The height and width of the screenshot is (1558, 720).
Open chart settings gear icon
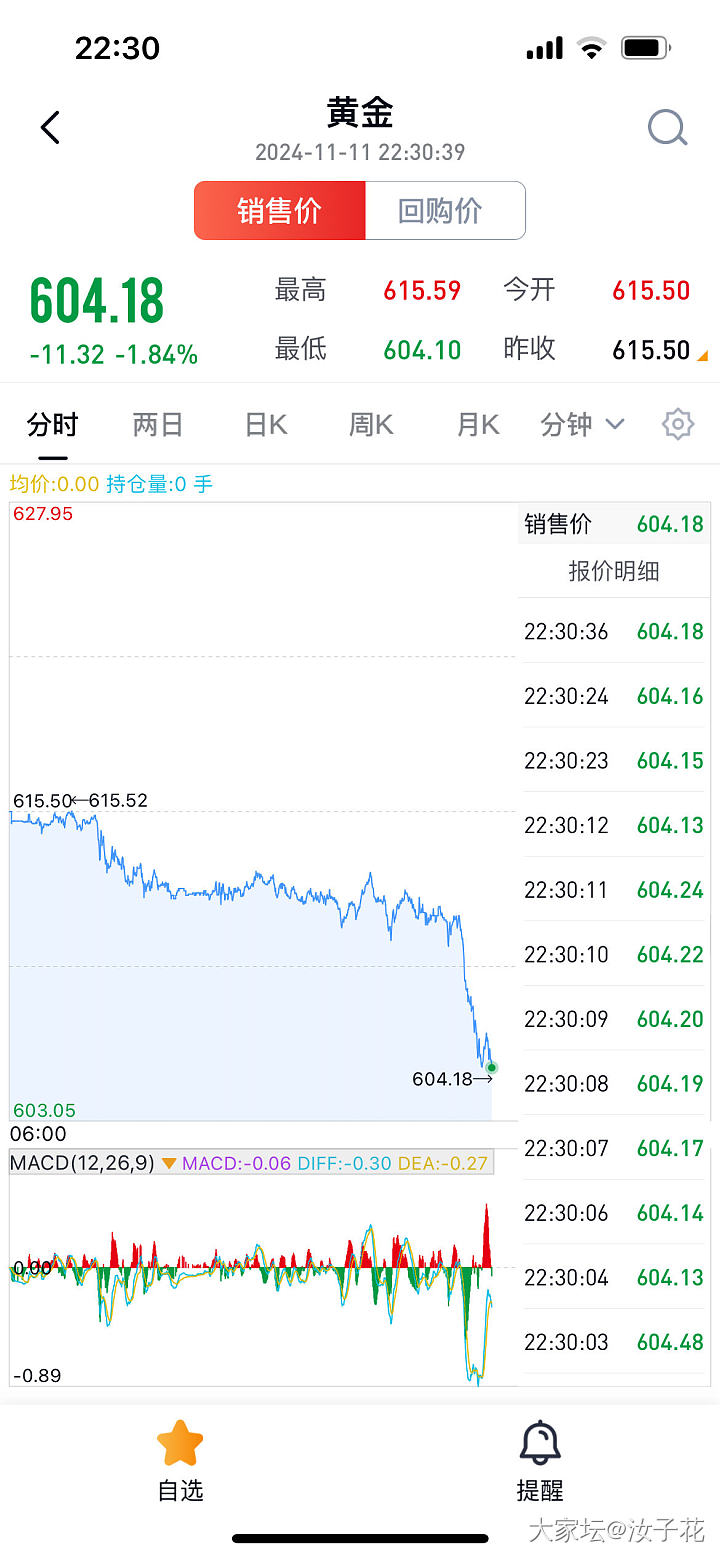(x=678, y=425)
